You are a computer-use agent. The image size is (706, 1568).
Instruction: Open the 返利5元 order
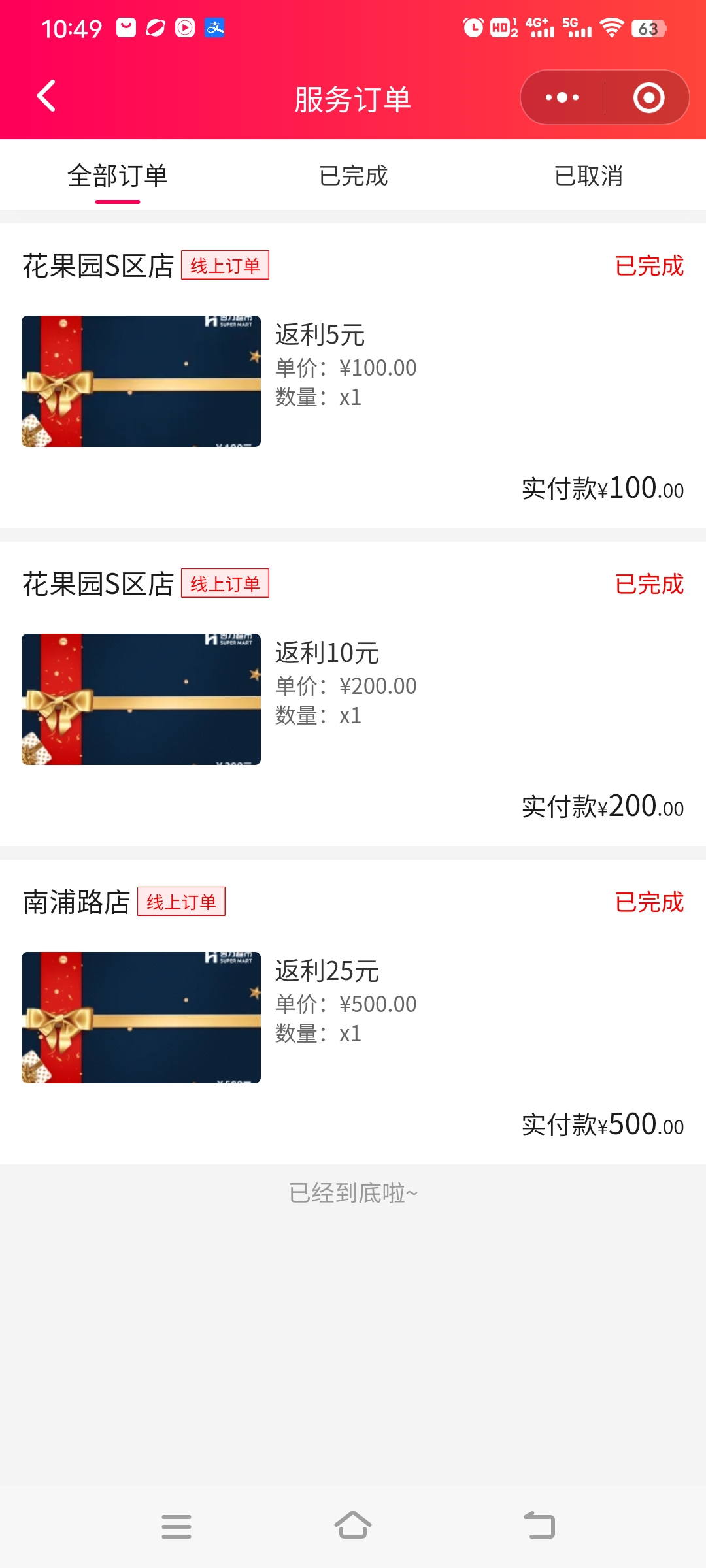coord(353,379)
